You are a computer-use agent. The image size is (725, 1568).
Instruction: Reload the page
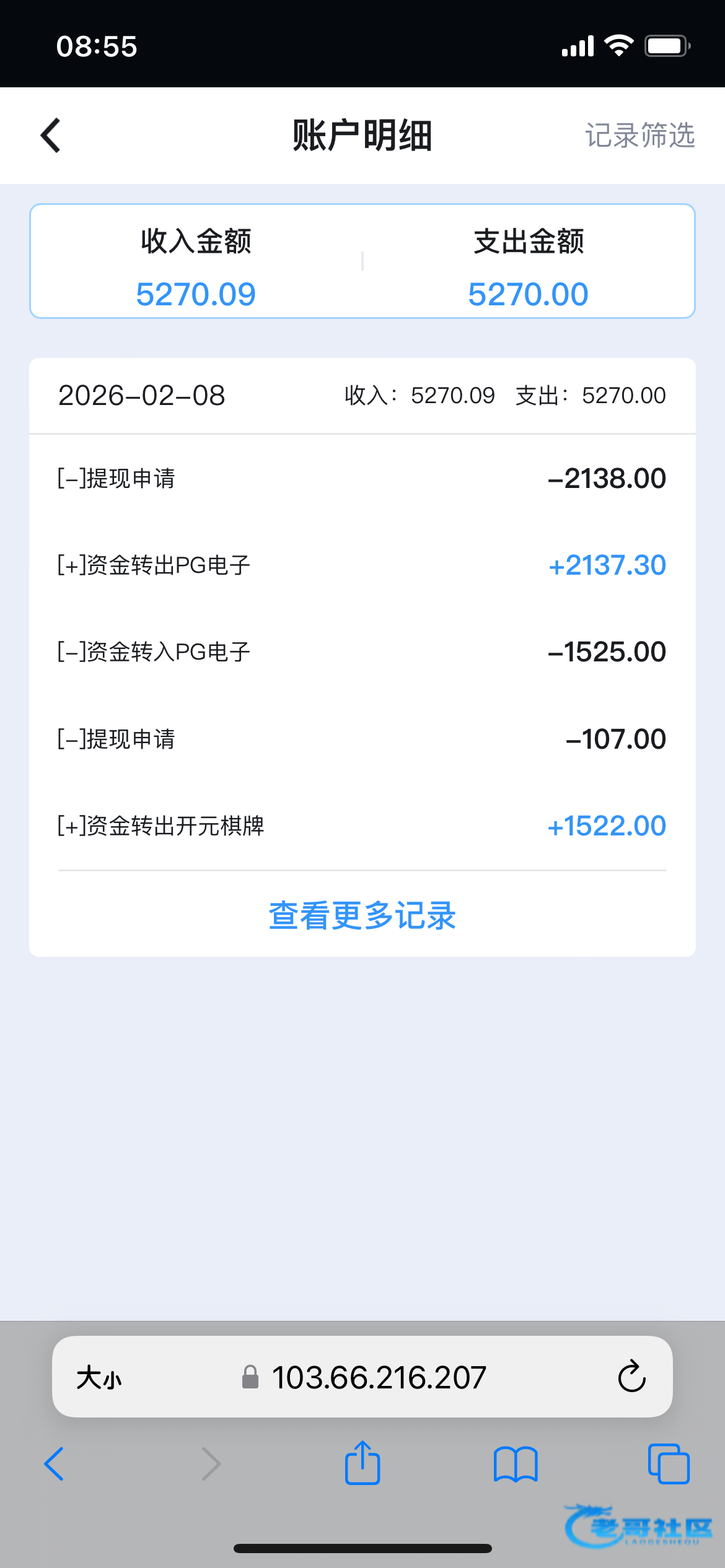pos(631,1377)
